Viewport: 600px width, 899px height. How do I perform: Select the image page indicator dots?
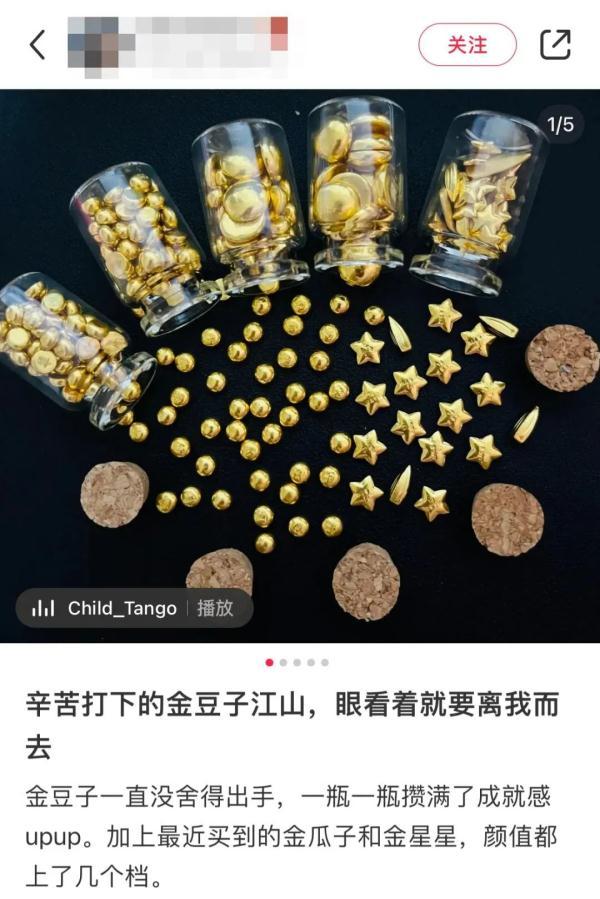(x=297, y=662)
